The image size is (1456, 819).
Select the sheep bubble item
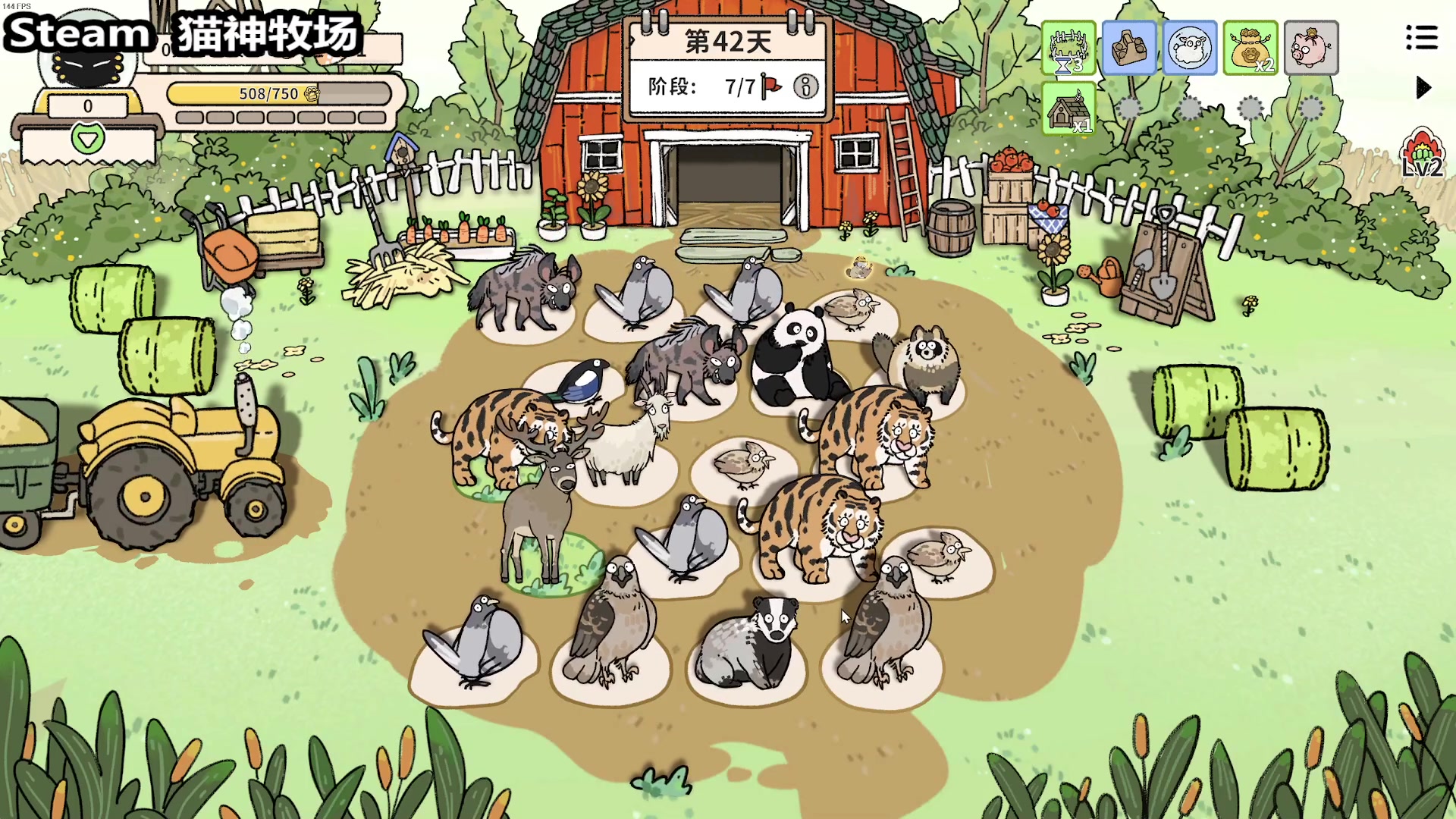(x=1189, y=48)
